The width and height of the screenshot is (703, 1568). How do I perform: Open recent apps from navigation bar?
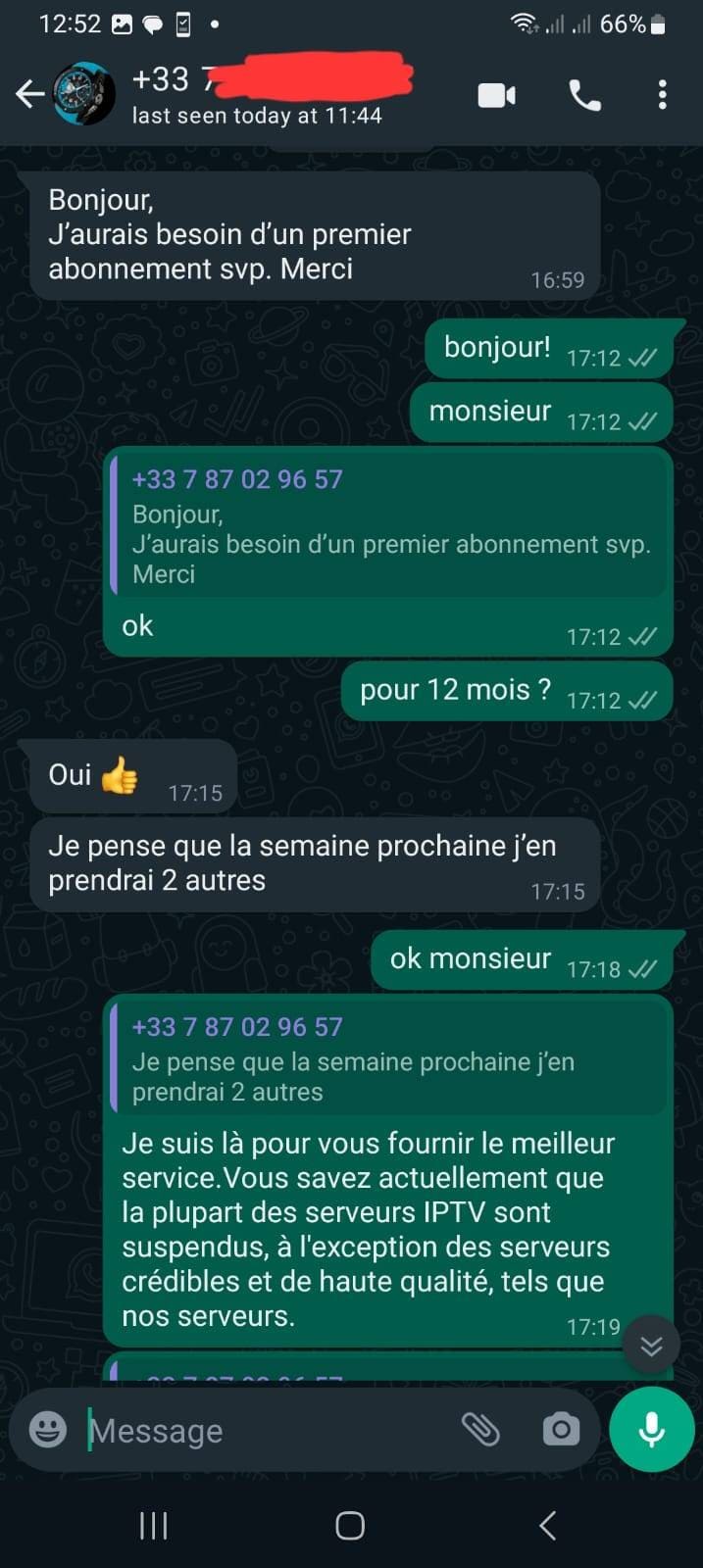(x=154, y=1525)
